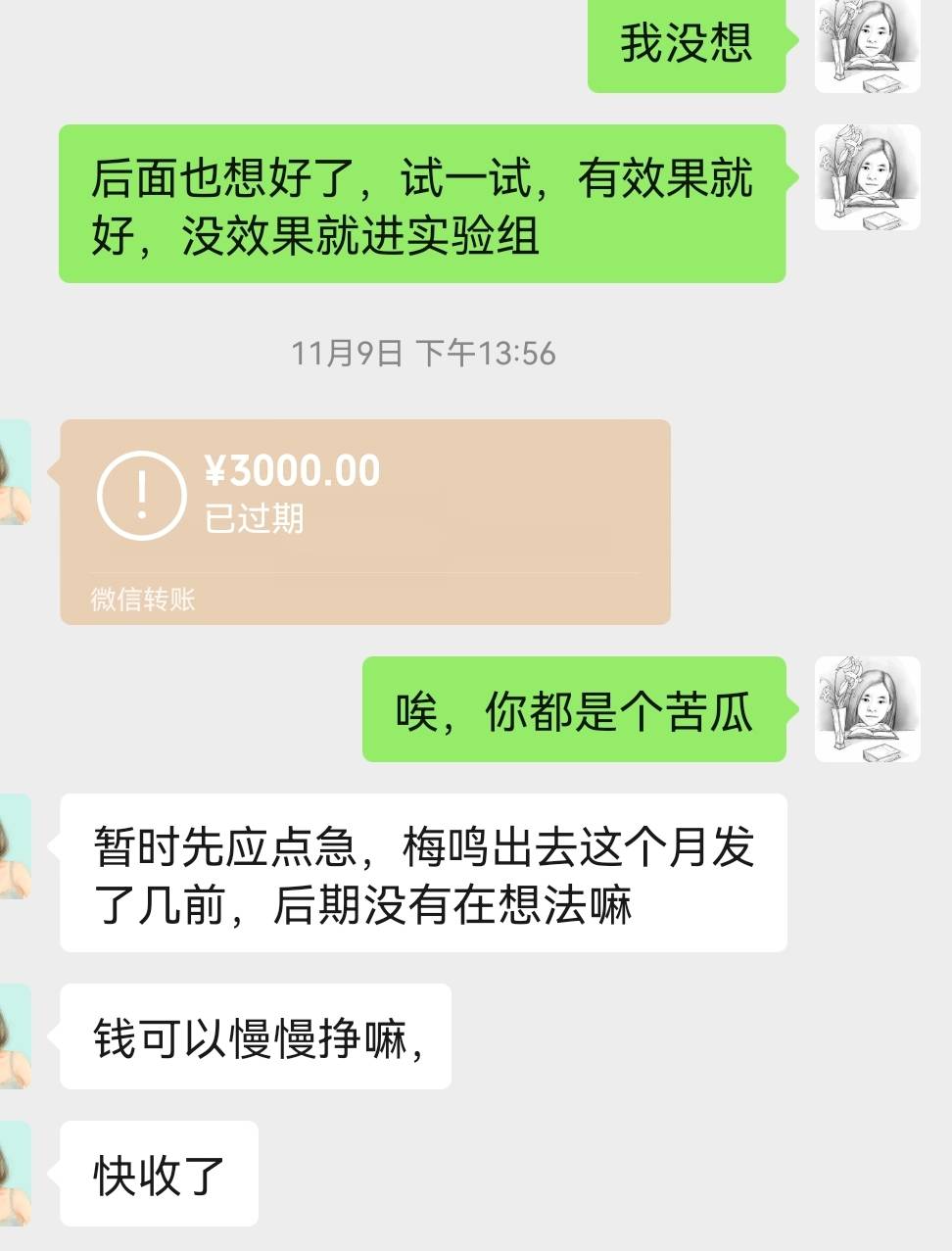Select the ¥3000.00 amount text on transfer
This screenshot has height=1251, width=952.
[295, 470]
